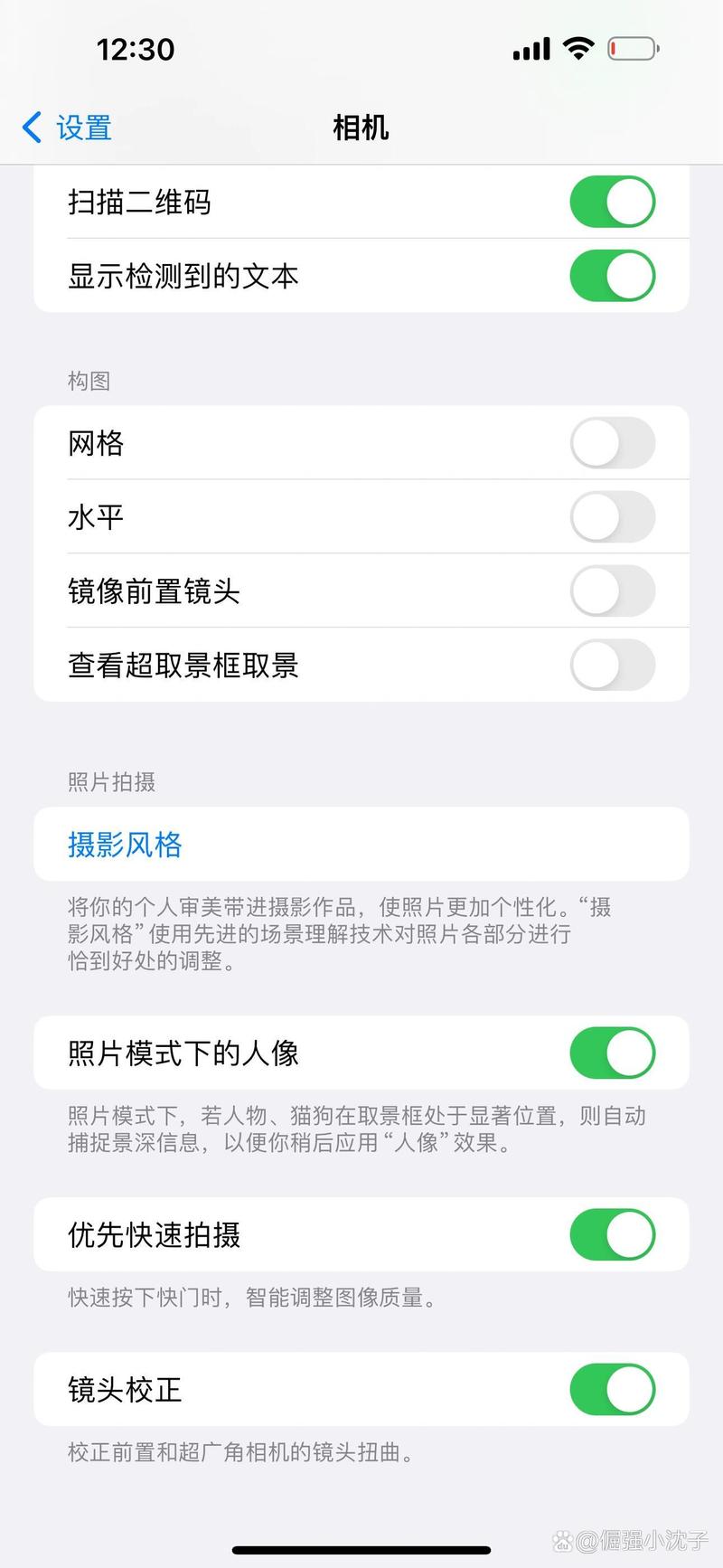Disable the 扫描二维码 toggle

[x=613, y=202]
